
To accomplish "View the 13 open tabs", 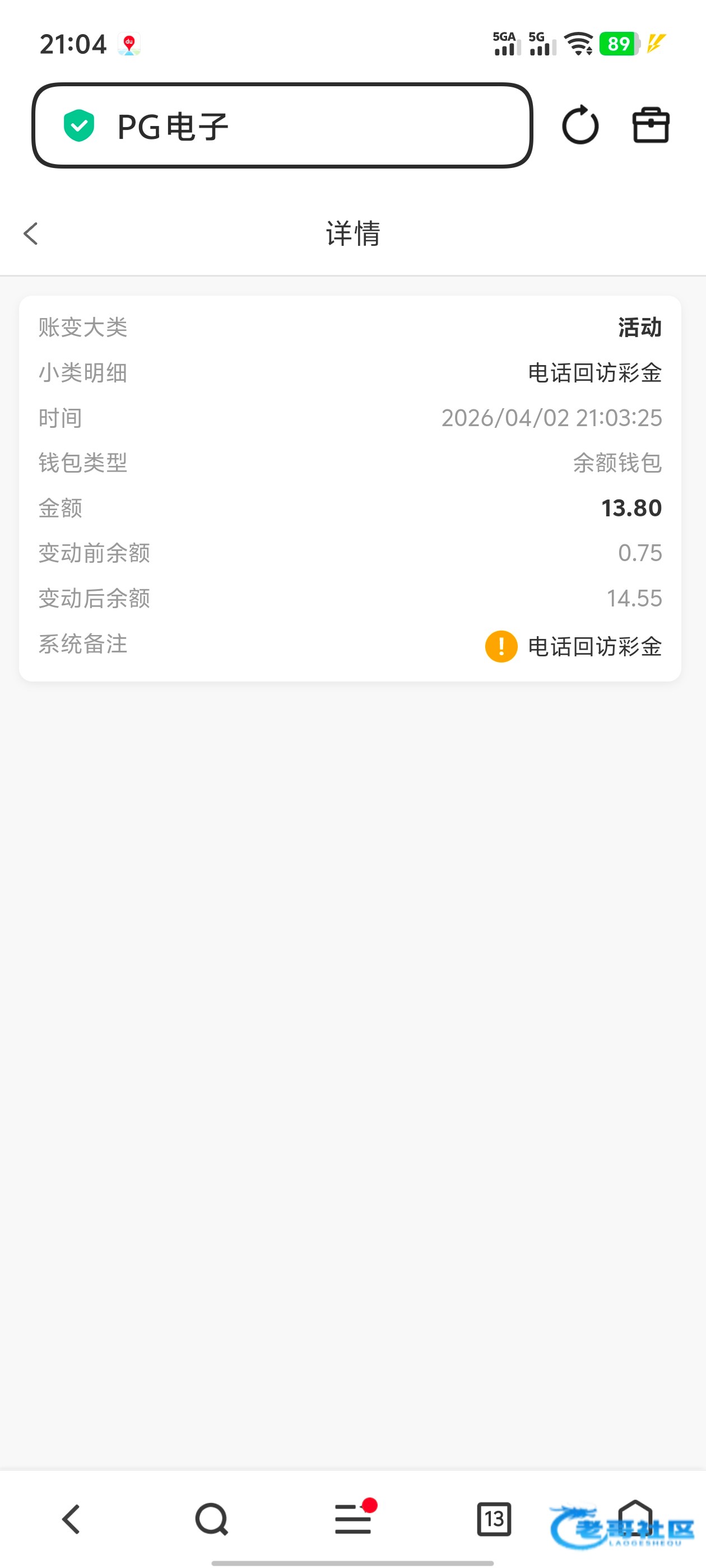I will pyautogui.click(x=494, y=1519).
